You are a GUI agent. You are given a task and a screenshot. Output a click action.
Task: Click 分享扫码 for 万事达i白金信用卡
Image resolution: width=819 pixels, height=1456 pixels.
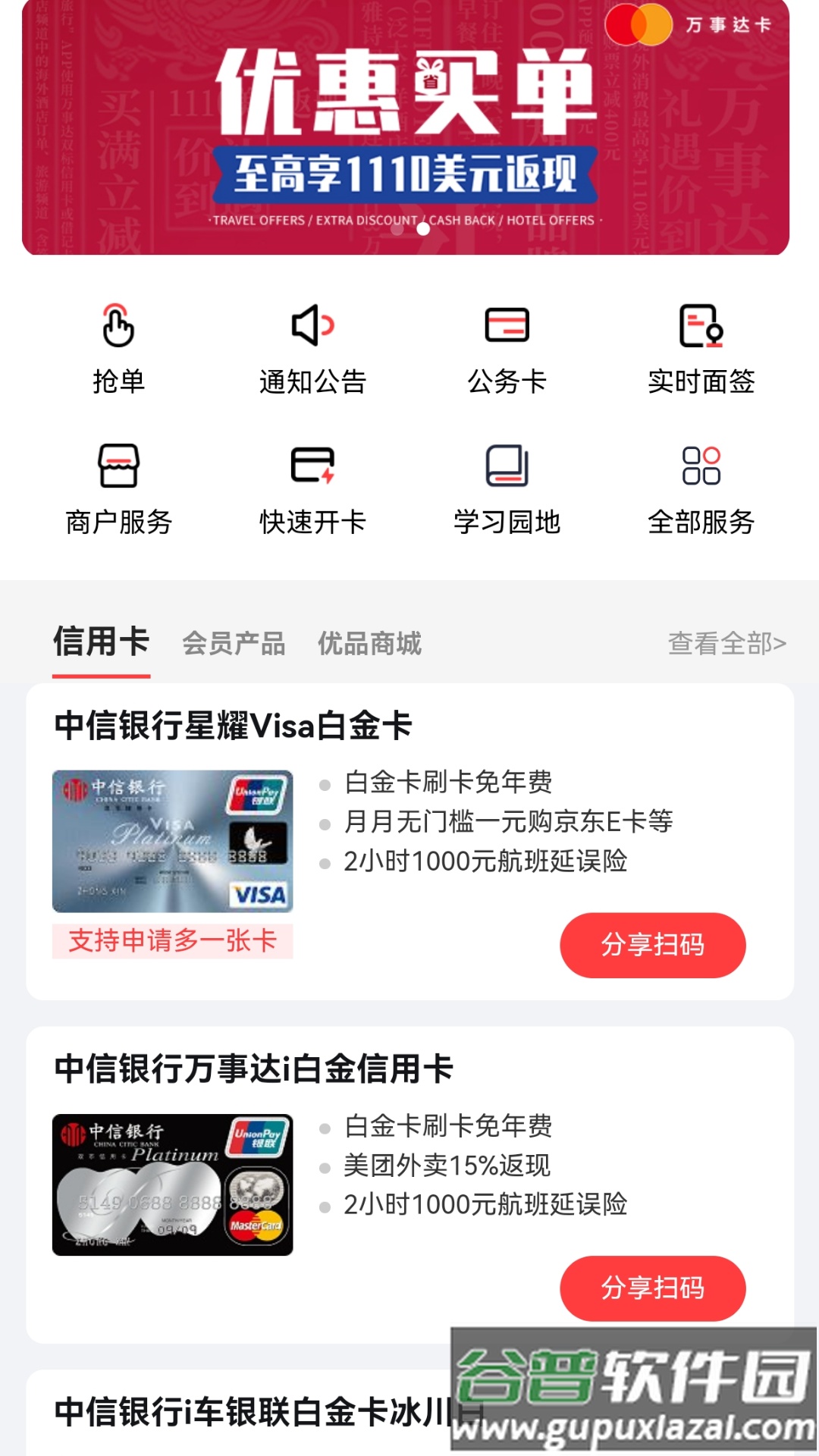(654, 1287)
